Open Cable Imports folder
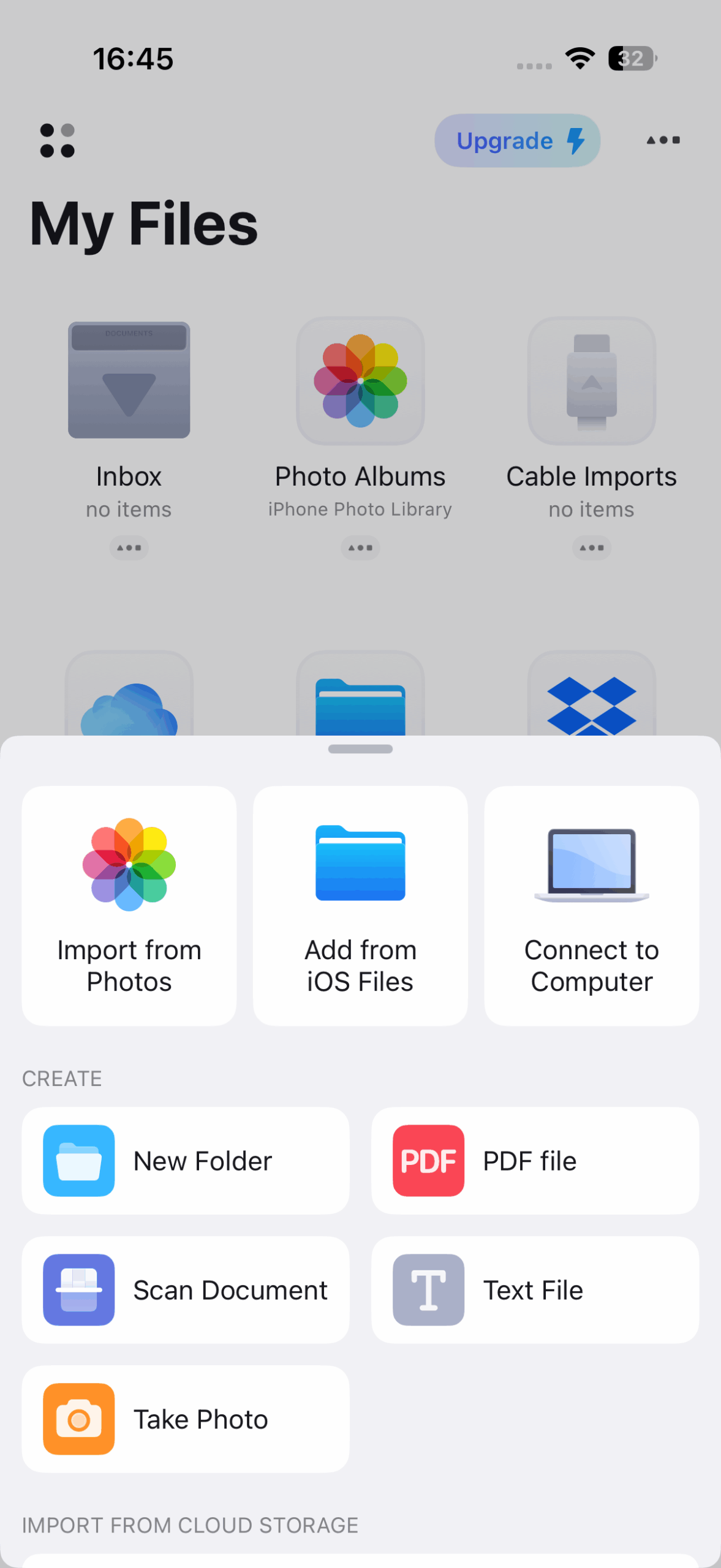This screenshot has width=721, height=1568. pos(591,380)
